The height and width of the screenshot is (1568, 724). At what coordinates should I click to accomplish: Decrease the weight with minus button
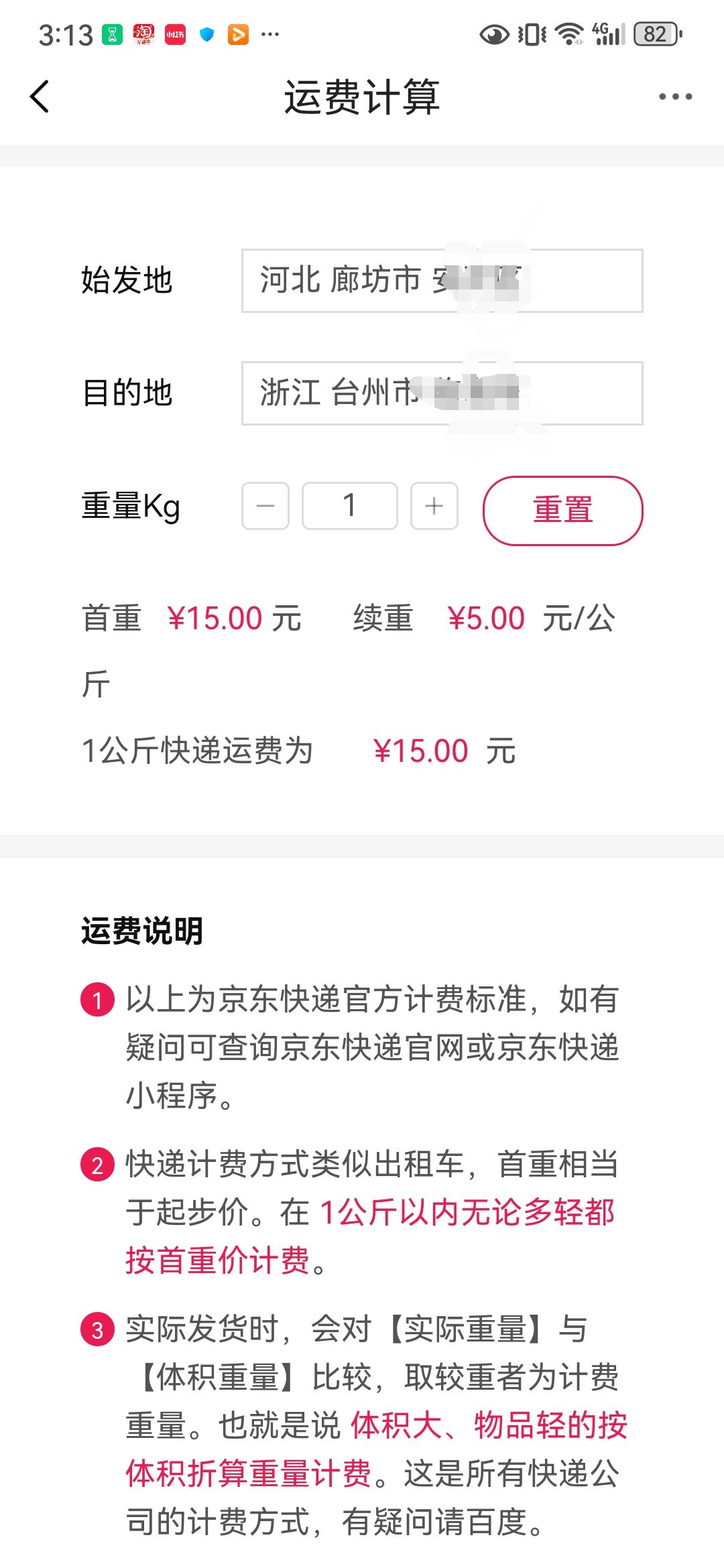coord(265,506)
